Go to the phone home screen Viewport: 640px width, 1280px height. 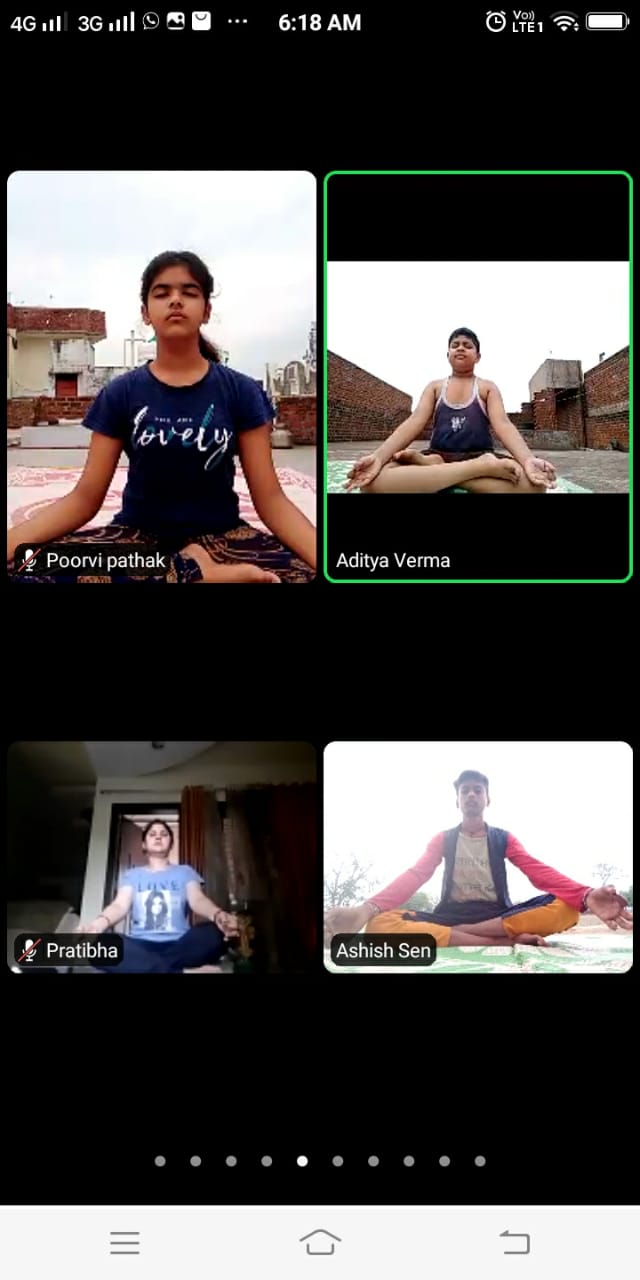click(320, 1243)
